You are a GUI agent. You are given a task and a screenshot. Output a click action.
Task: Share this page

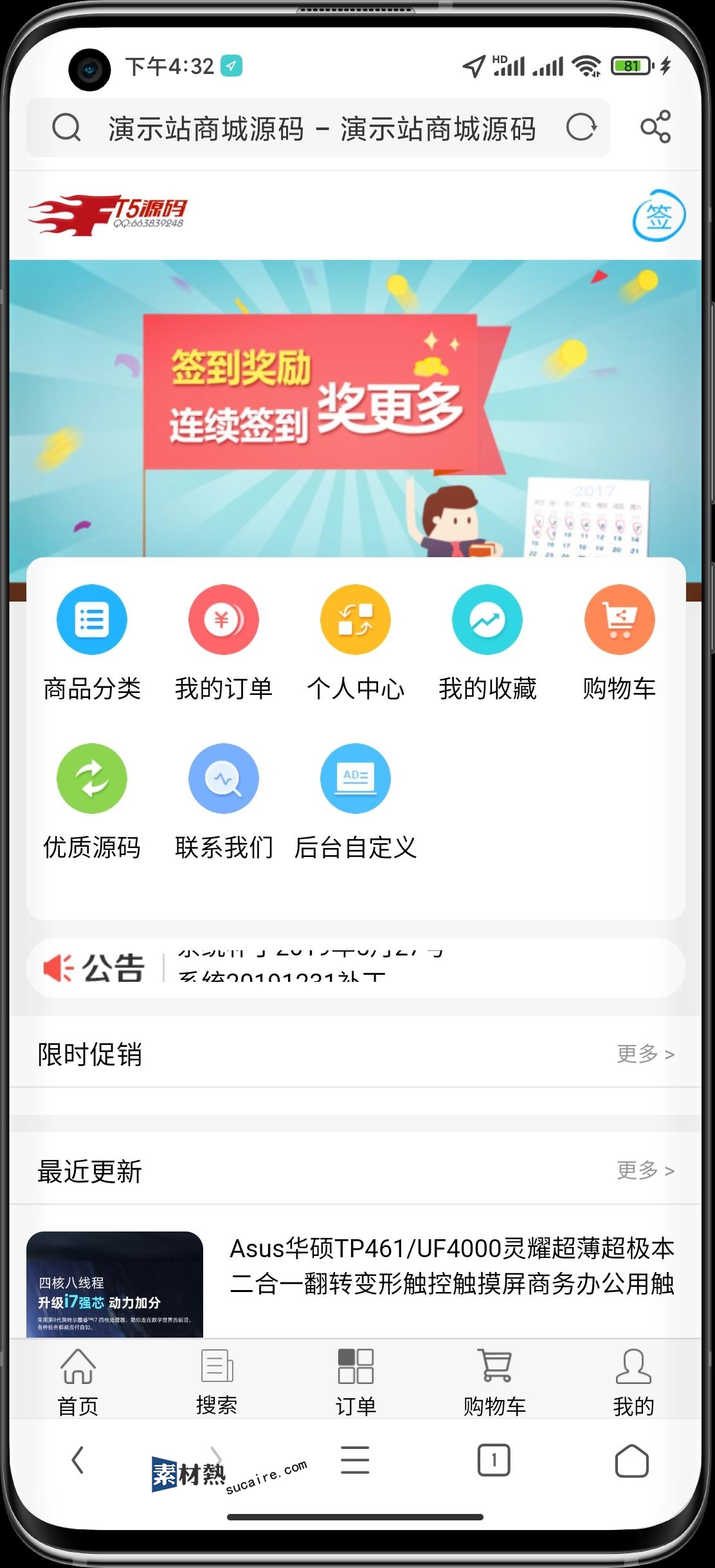point(655,127)
